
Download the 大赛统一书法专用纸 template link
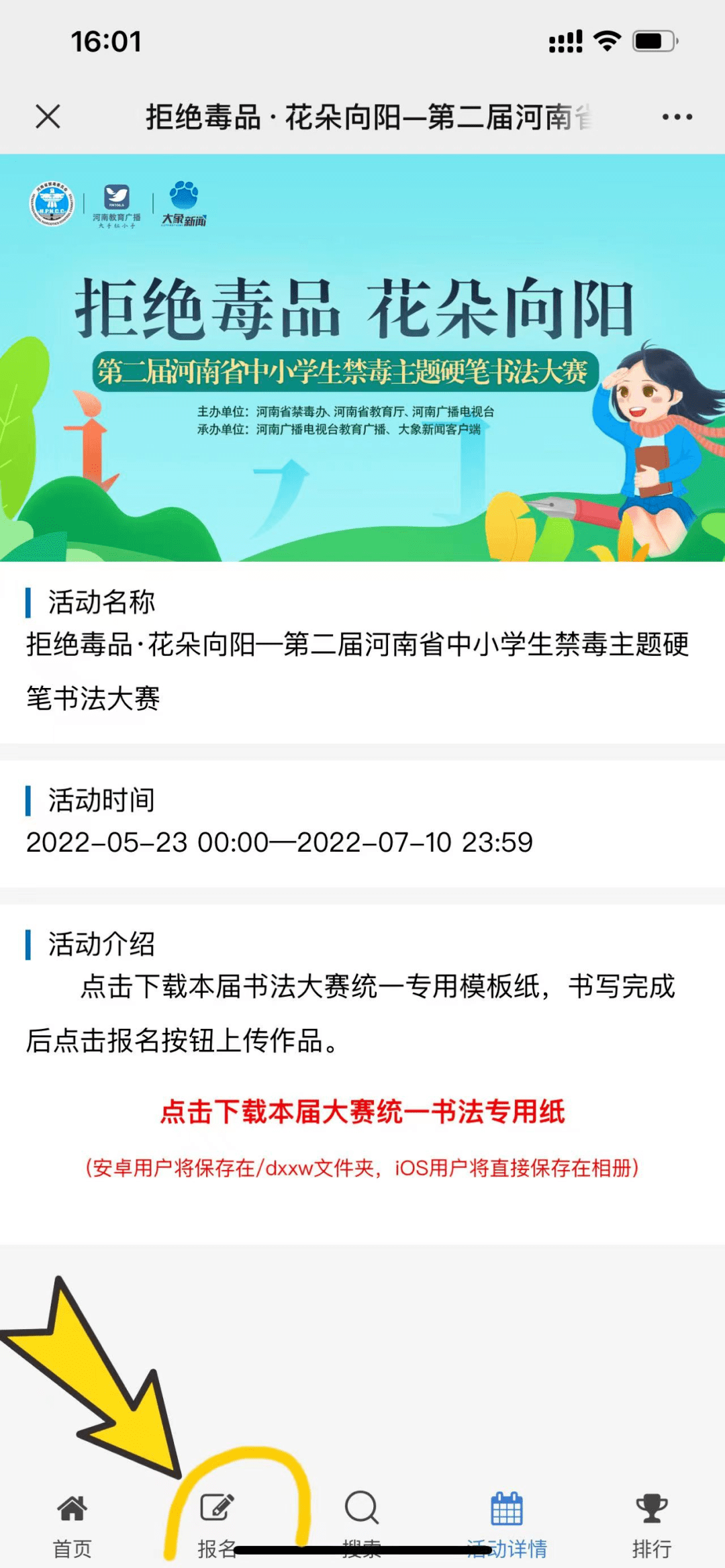[x=362, y=1112]
